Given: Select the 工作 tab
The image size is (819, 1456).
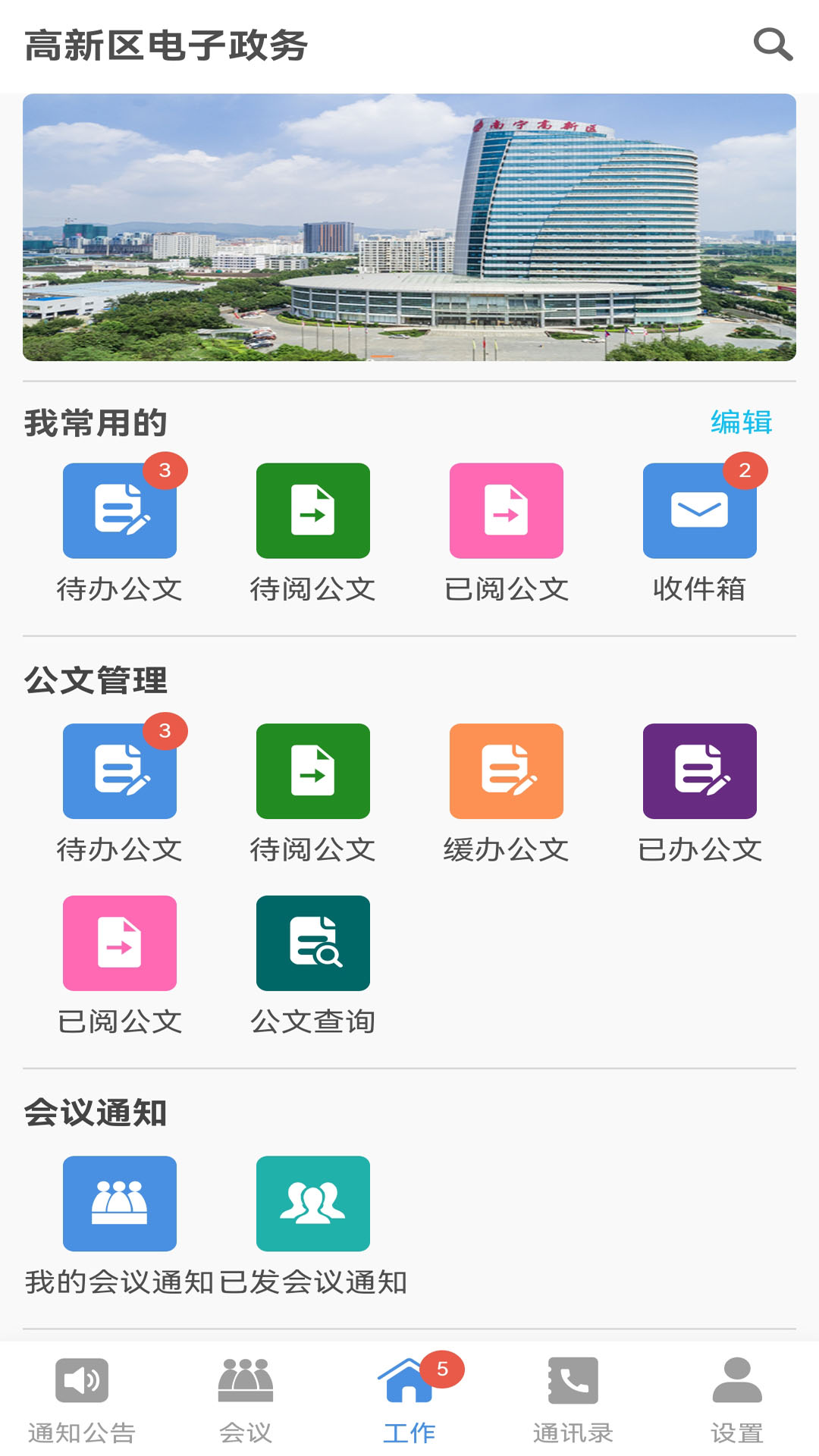Looking at the screenshot, I should [x=409, y=1399].
